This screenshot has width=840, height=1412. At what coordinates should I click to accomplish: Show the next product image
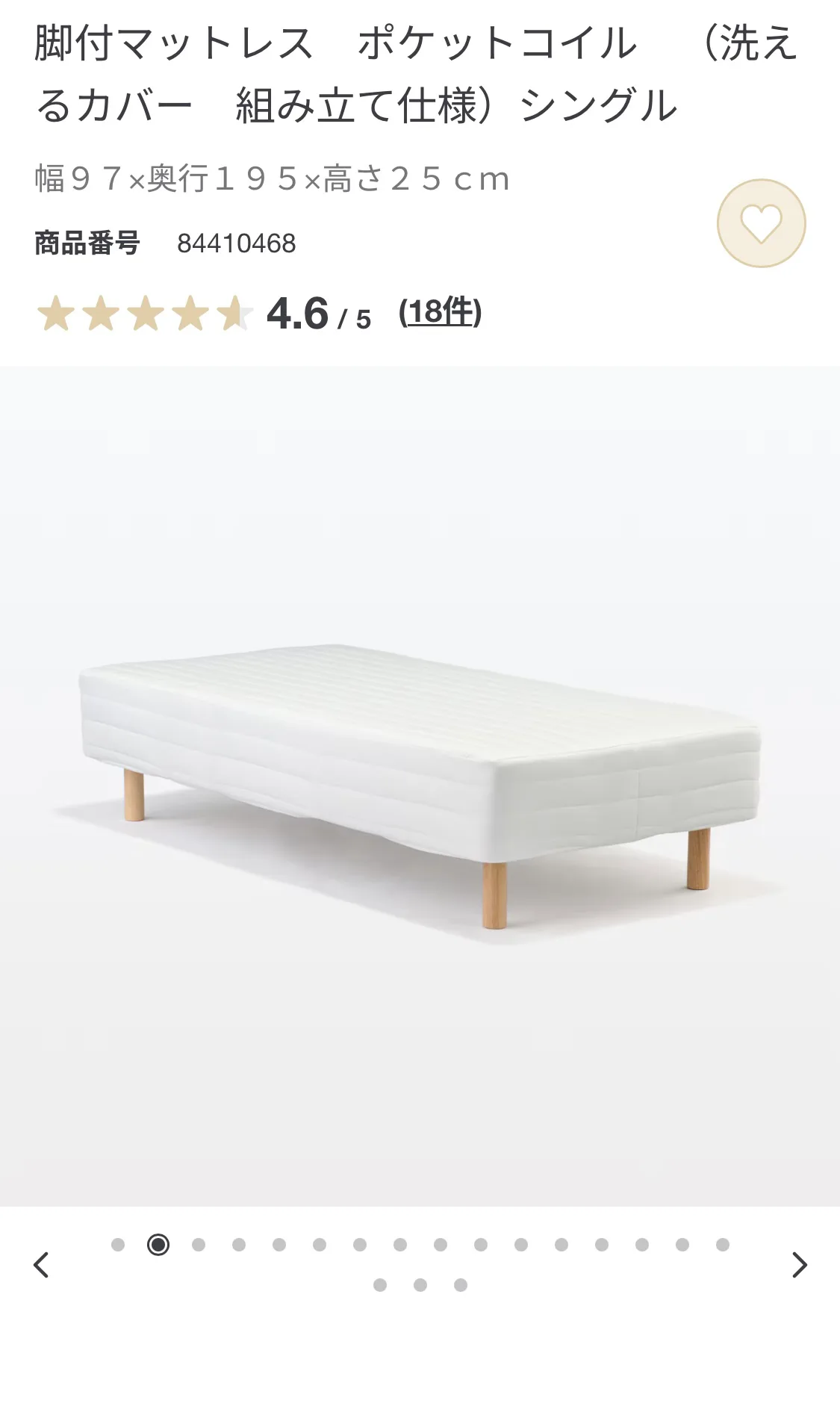tap(799, 1264)
